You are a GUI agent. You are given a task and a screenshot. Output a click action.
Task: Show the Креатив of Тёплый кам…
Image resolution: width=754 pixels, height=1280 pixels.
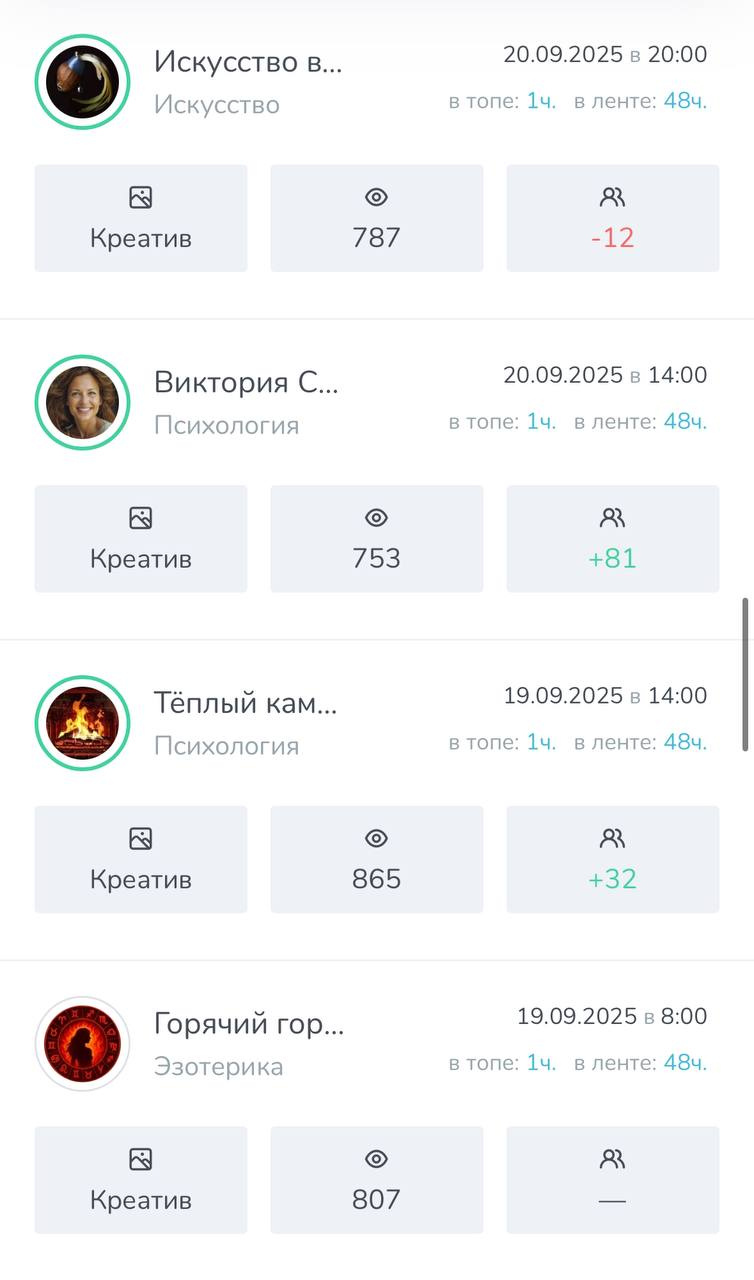(141, 859)
